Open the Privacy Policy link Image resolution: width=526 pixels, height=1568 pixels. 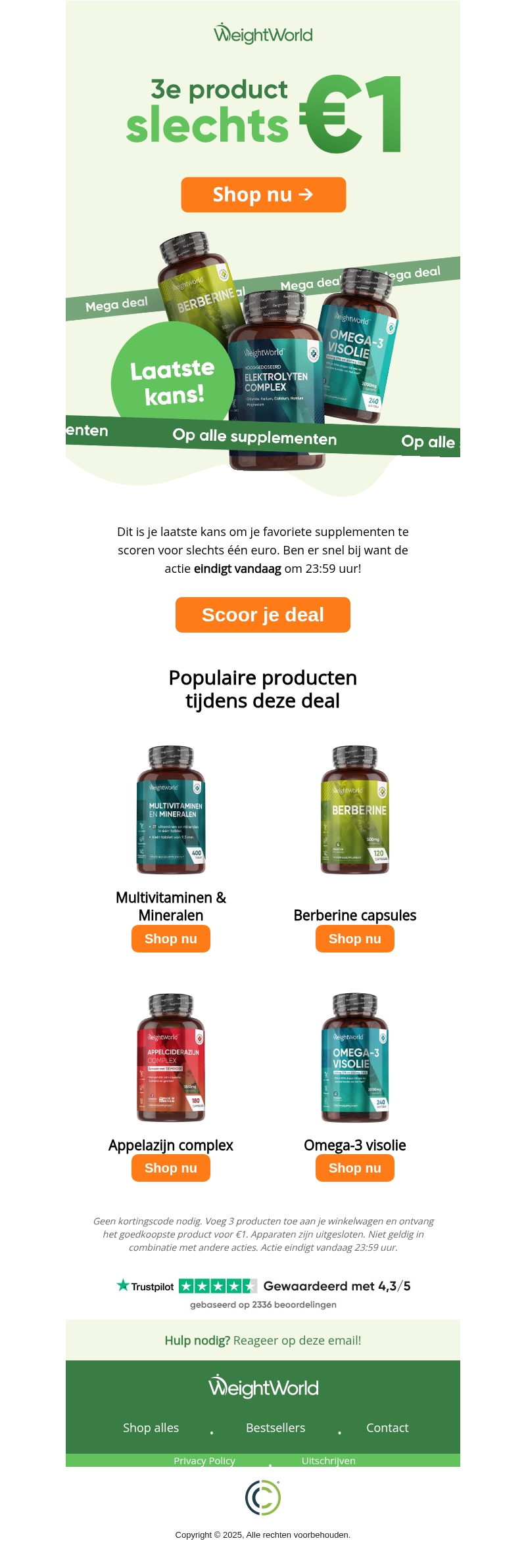click(x=204, y=1460)
